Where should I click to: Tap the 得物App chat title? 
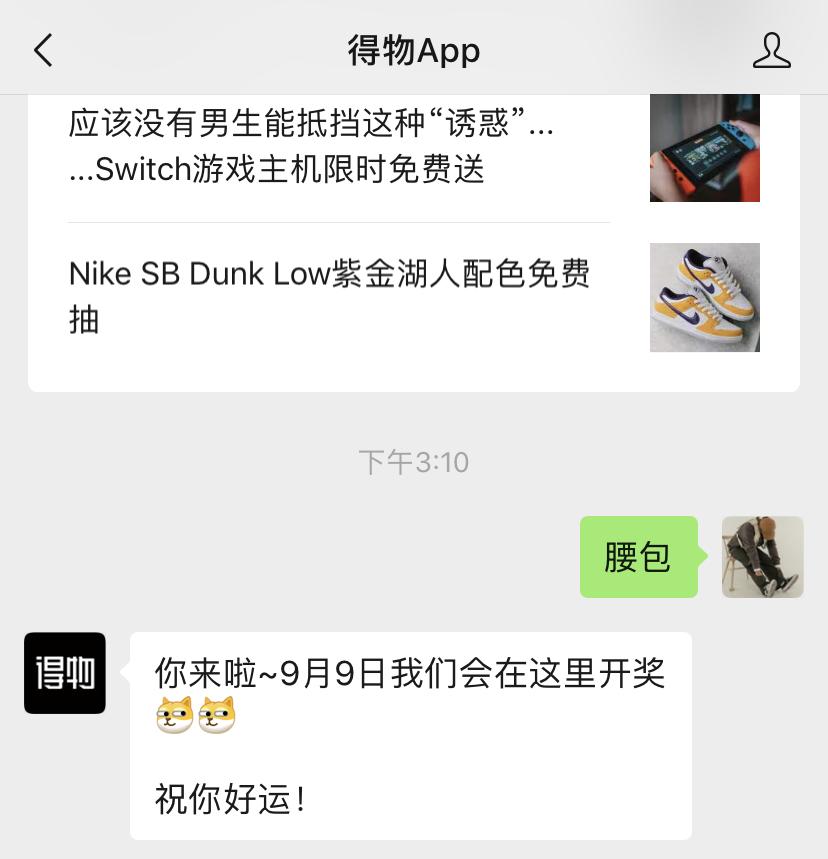coord(414,49)
